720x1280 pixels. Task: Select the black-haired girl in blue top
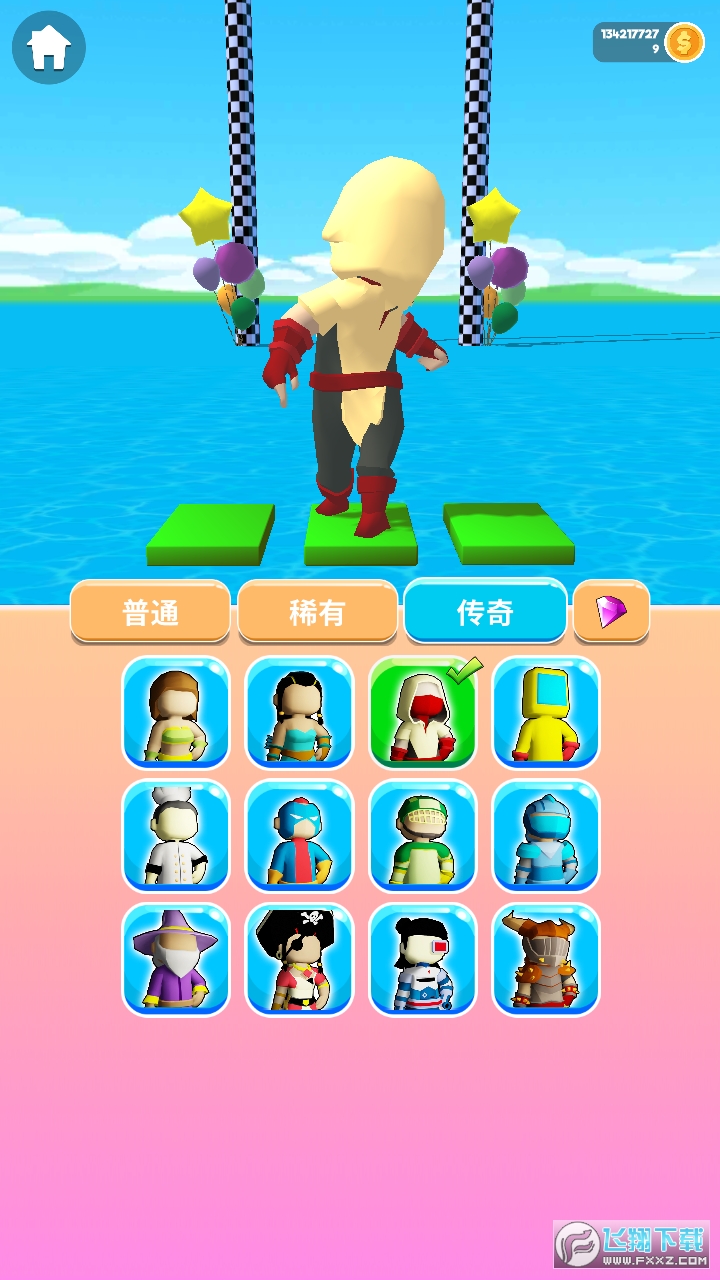[299, 712]
